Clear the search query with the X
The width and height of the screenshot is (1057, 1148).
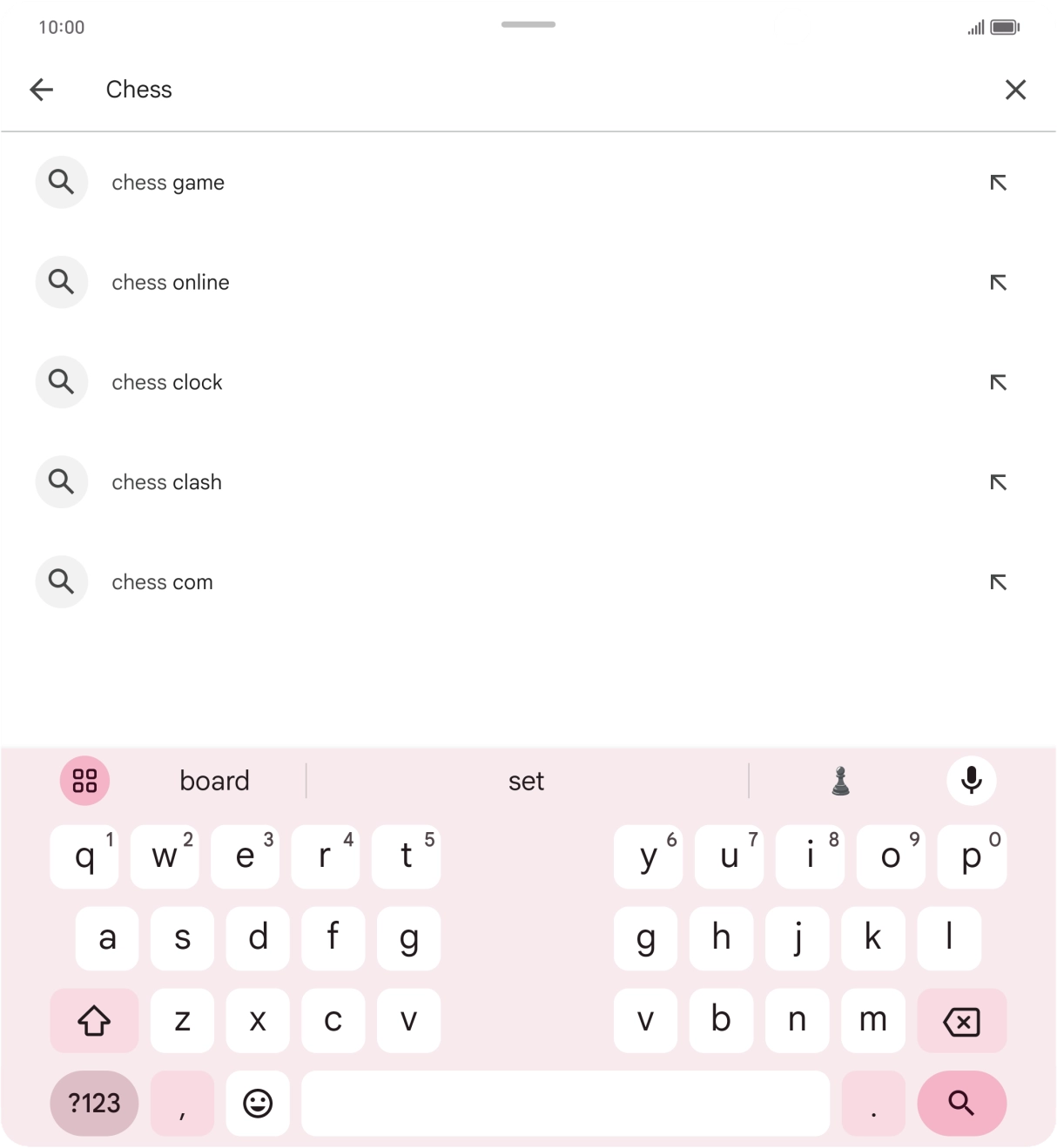click(x=1015, y=90)
